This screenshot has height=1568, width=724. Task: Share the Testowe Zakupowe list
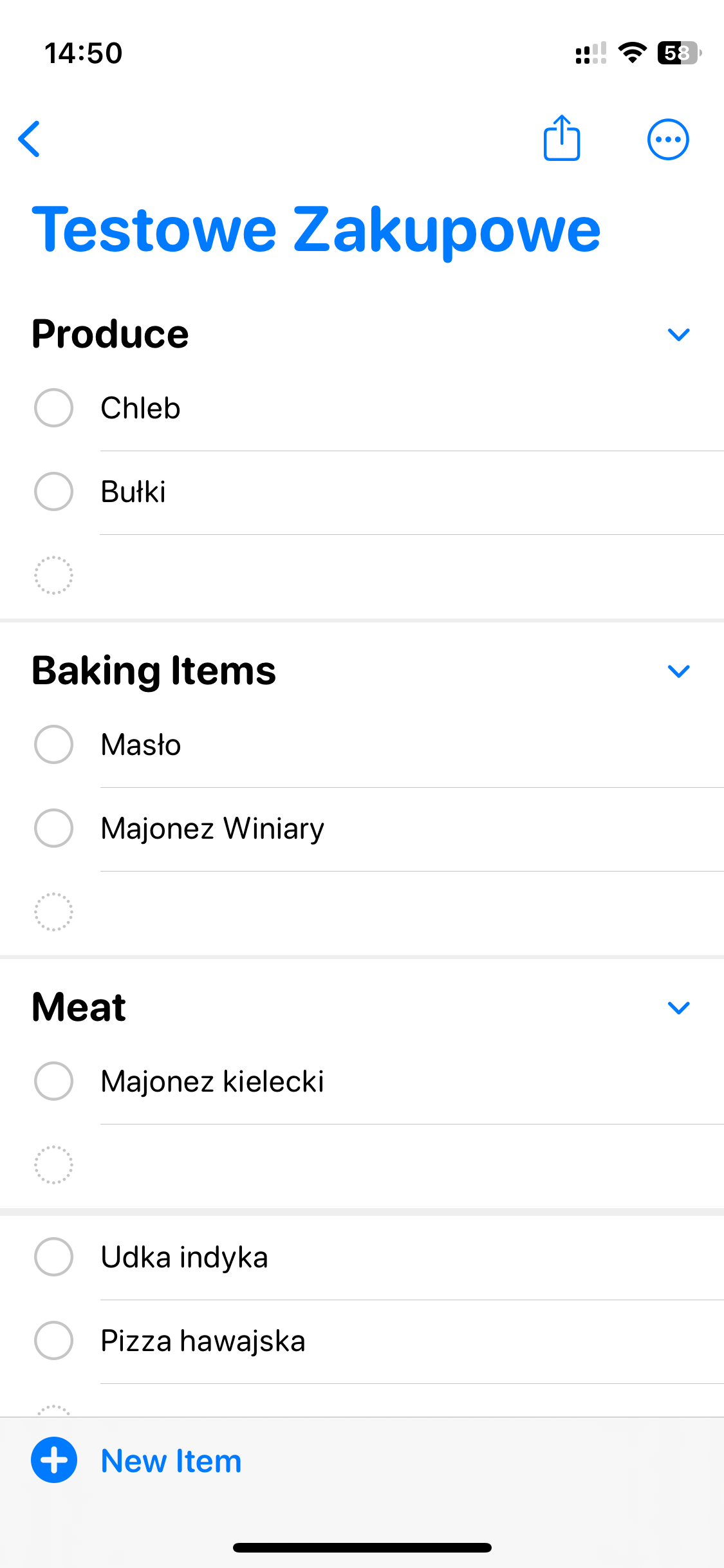pyautogui.click(x=562, y=138)
